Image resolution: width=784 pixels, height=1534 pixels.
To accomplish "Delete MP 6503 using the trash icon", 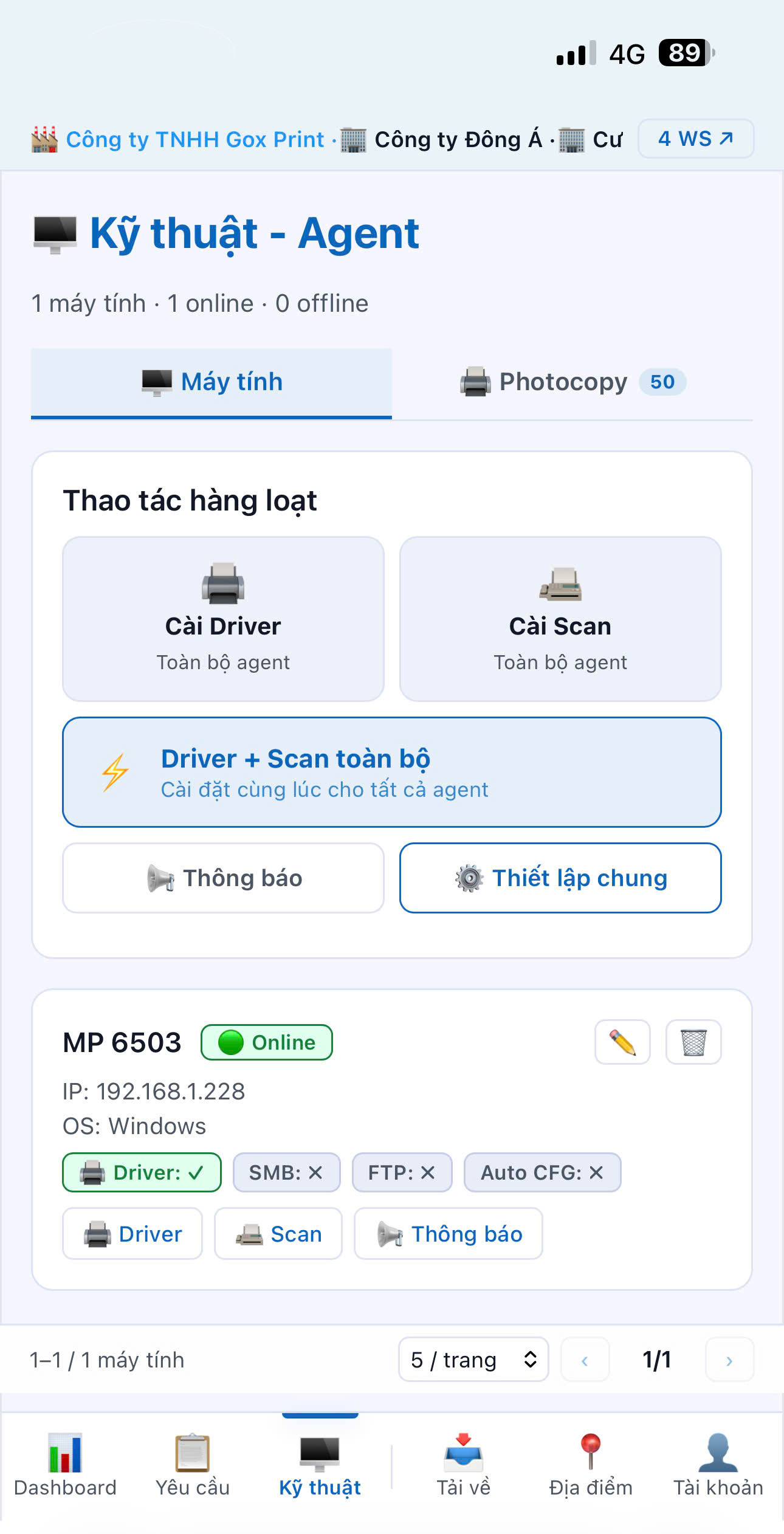I will pyautogui.click(x=693, y=1042).
